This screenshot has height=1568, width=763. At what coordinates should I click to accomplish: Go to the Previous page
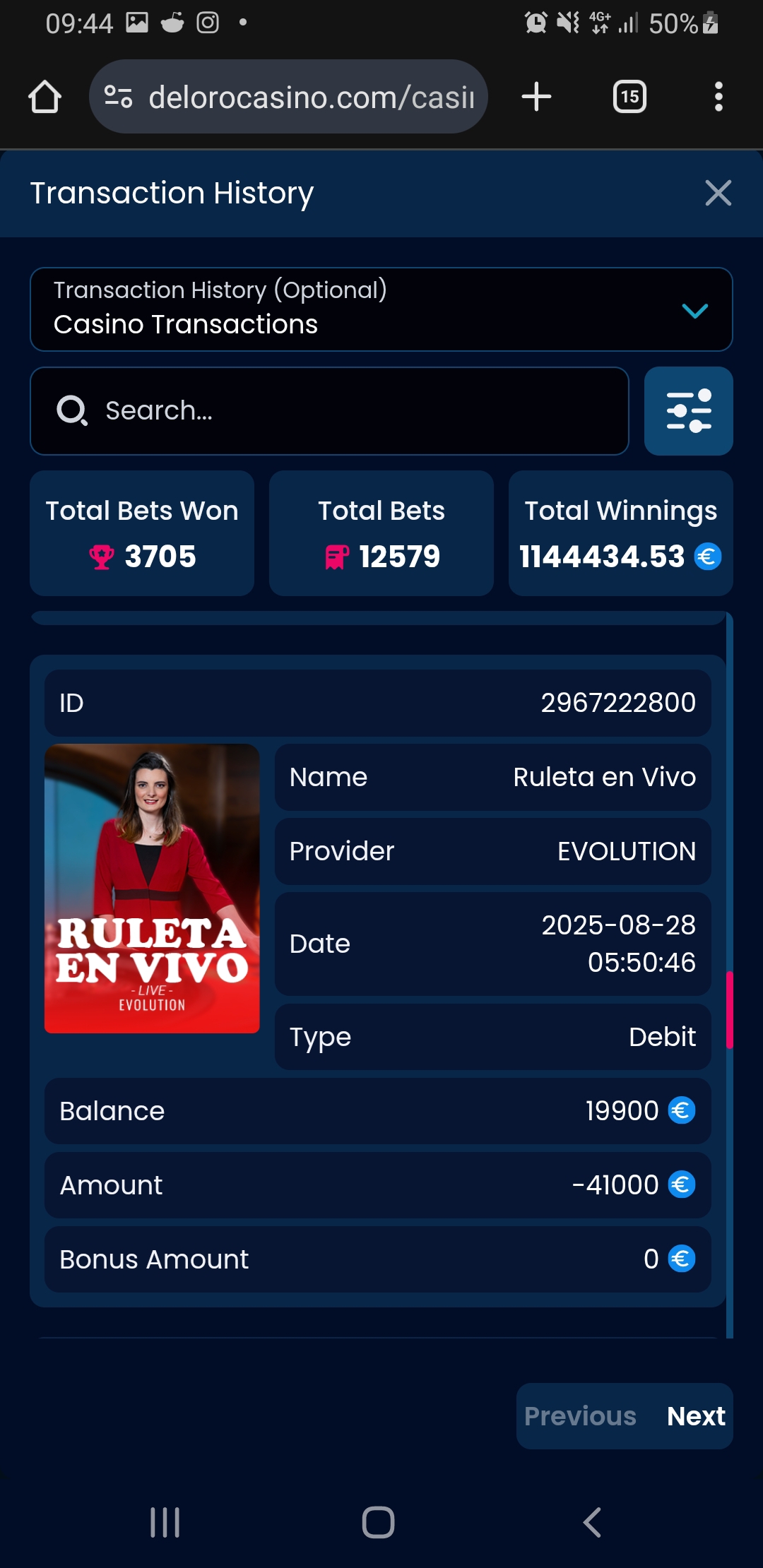point(580,1416)
